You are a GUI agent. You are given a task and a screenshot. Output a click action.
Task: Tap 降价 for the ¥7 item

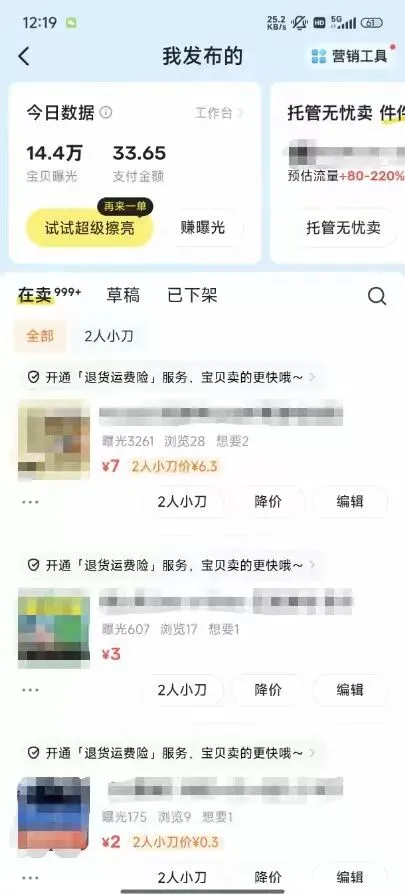pyautogui.click(x=268, y=502)
